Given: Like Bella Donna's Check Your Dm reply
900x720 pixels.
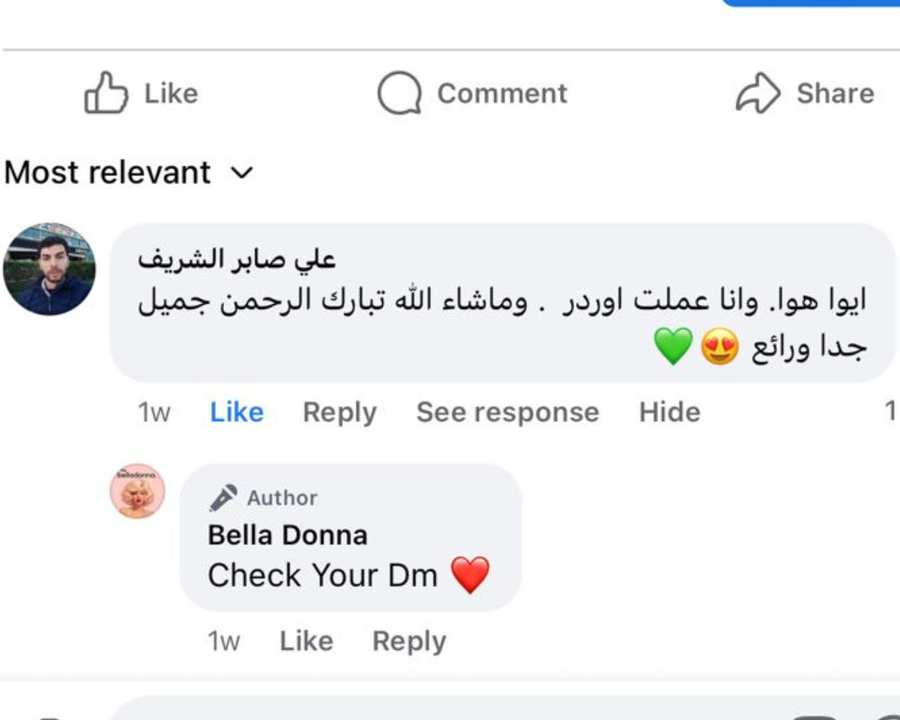Looking at the screenshot, I should (x=306, y=641).
